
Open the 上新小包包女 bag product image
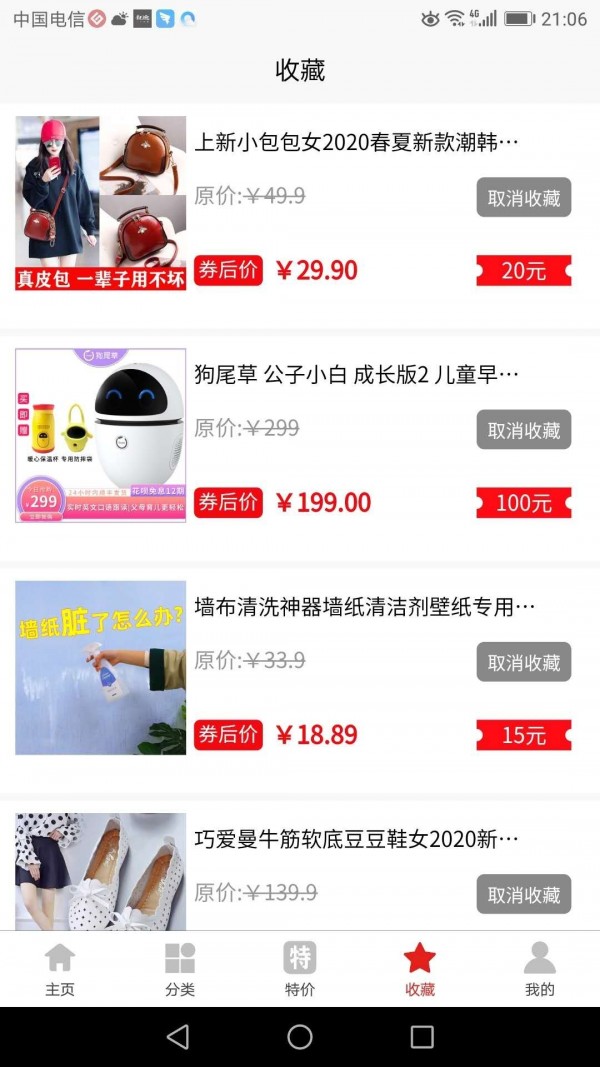[x=101, y=203]
